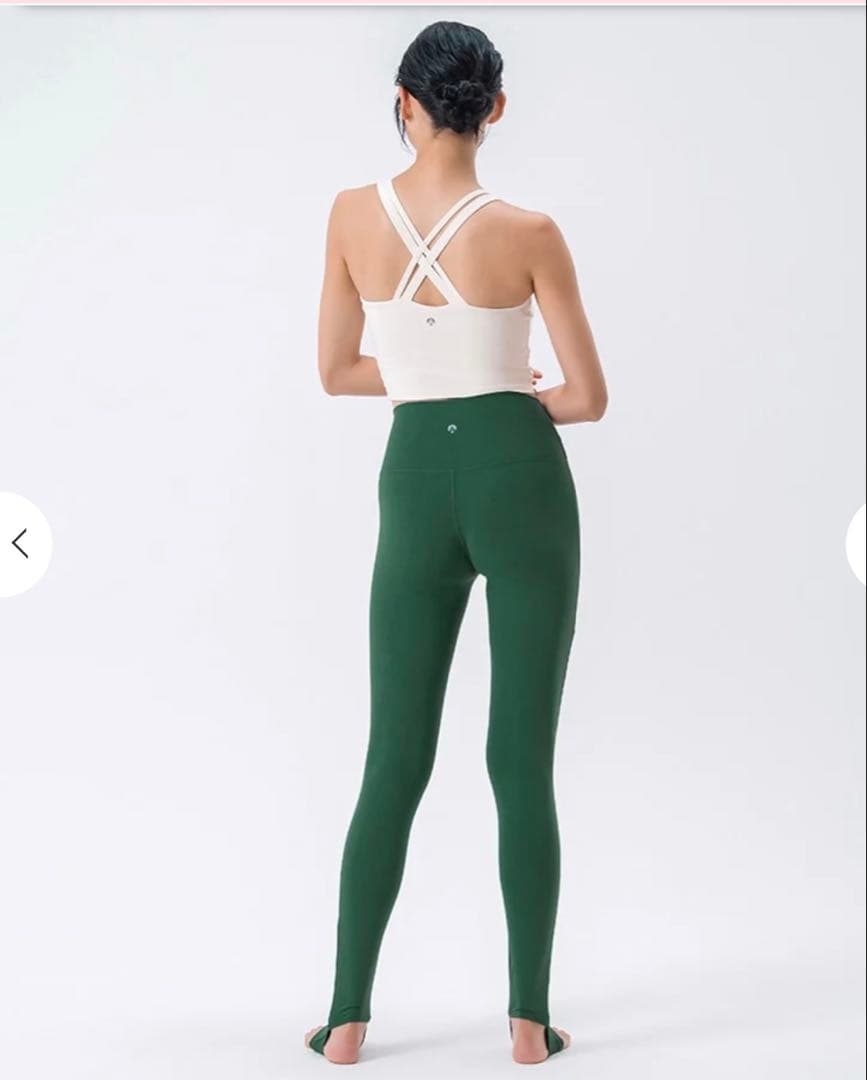Go to the previous product image
Image resolution: width=867 pixels, height=1080 pixels.
click(x=20, y=544)
